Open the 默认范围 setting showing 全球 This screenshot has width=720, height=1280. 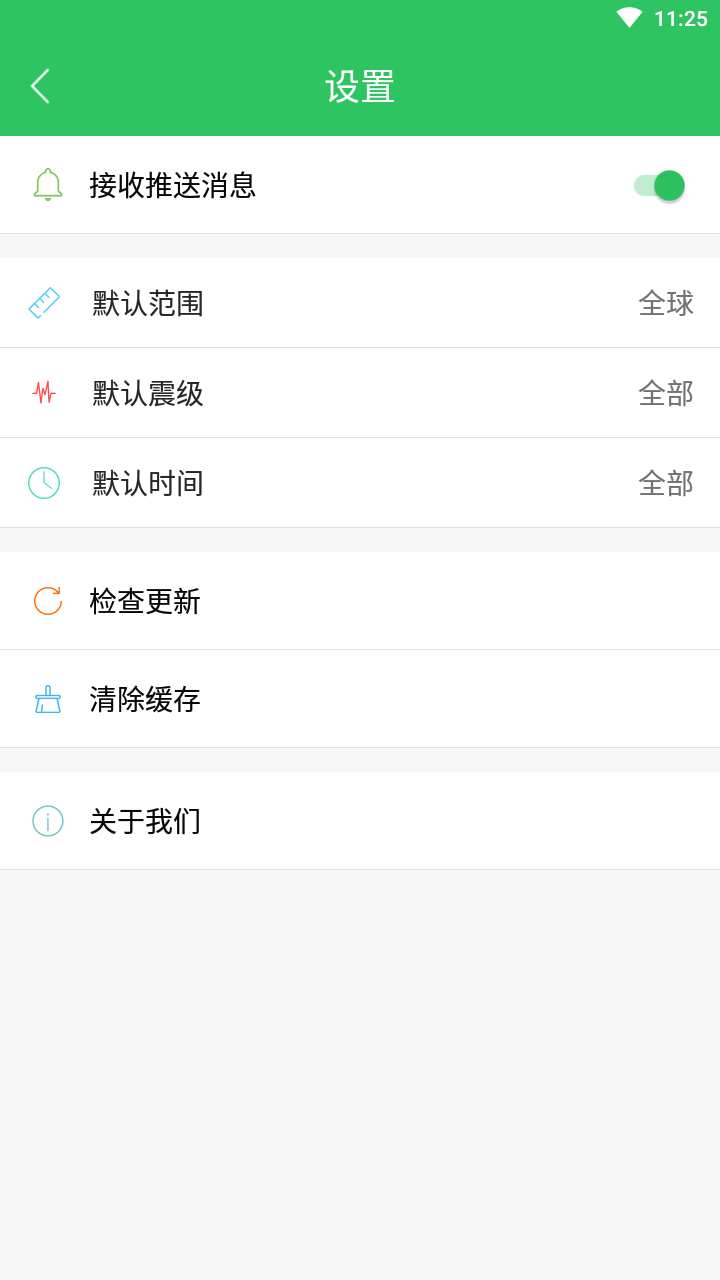pos(360,303)
